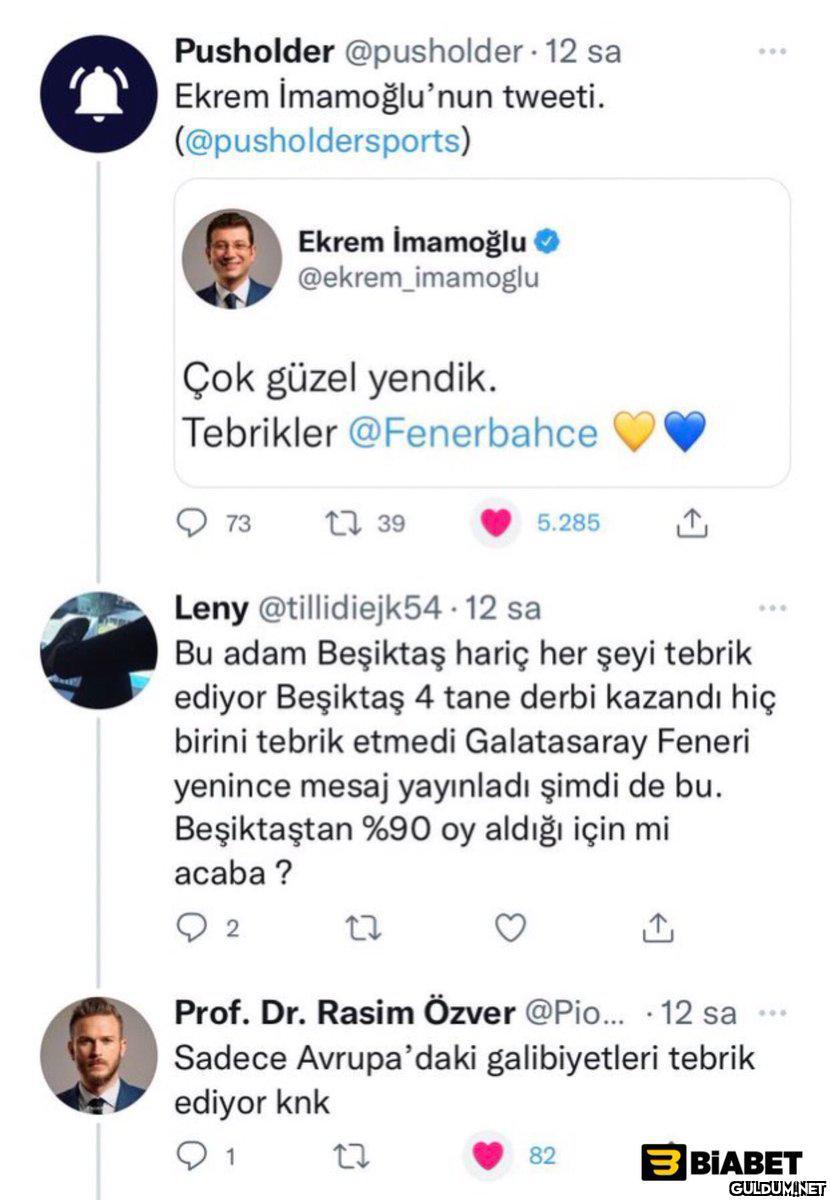This screenshot has height=1200, width=830.
Task: Reply to Pusholder's tweet
Action: [192, 522]
